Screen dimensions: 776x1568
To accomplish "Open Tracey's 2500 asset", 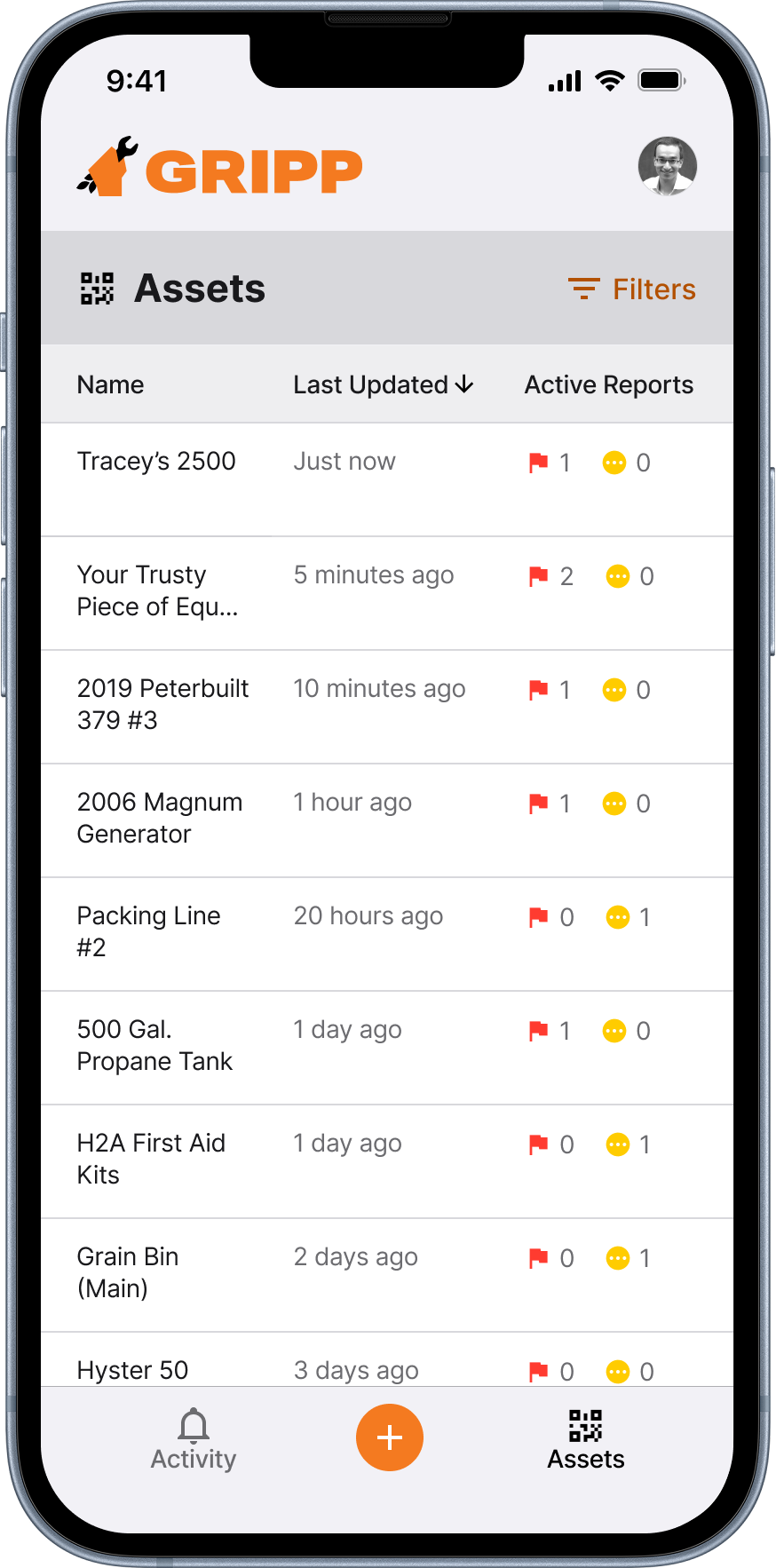I will point(387,479).
